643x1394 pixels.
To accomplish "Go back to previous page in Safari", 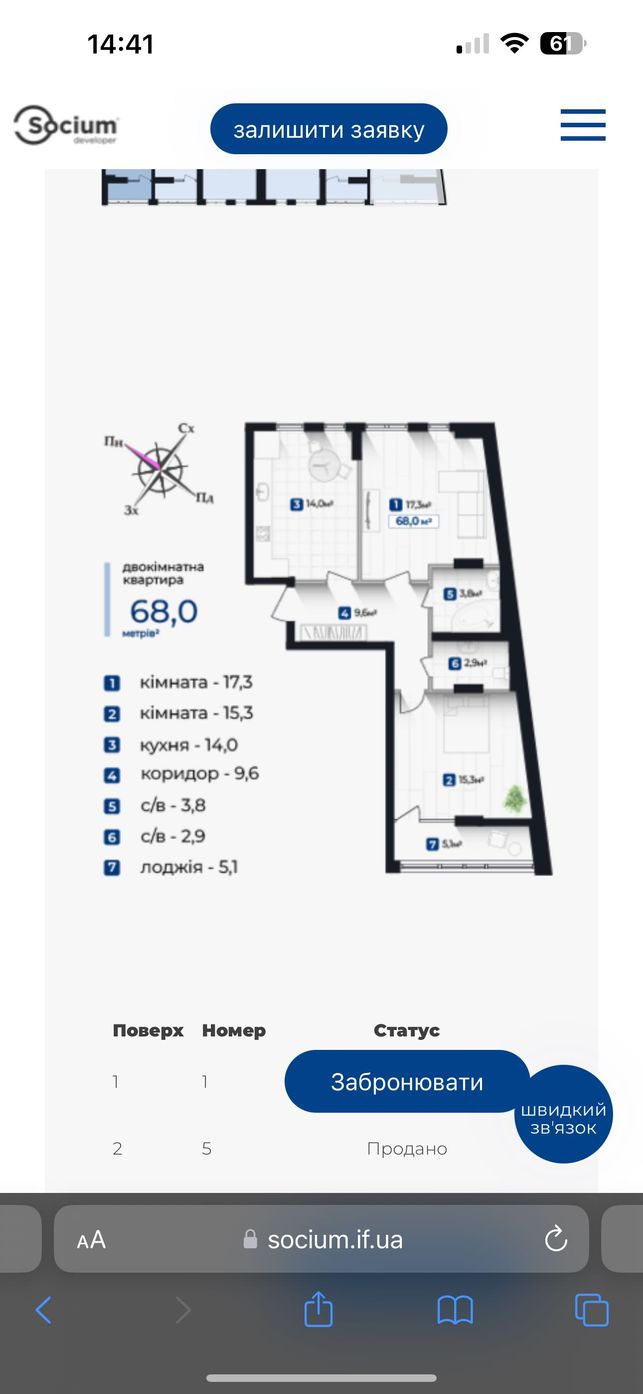I will [x=43, y=1310].
